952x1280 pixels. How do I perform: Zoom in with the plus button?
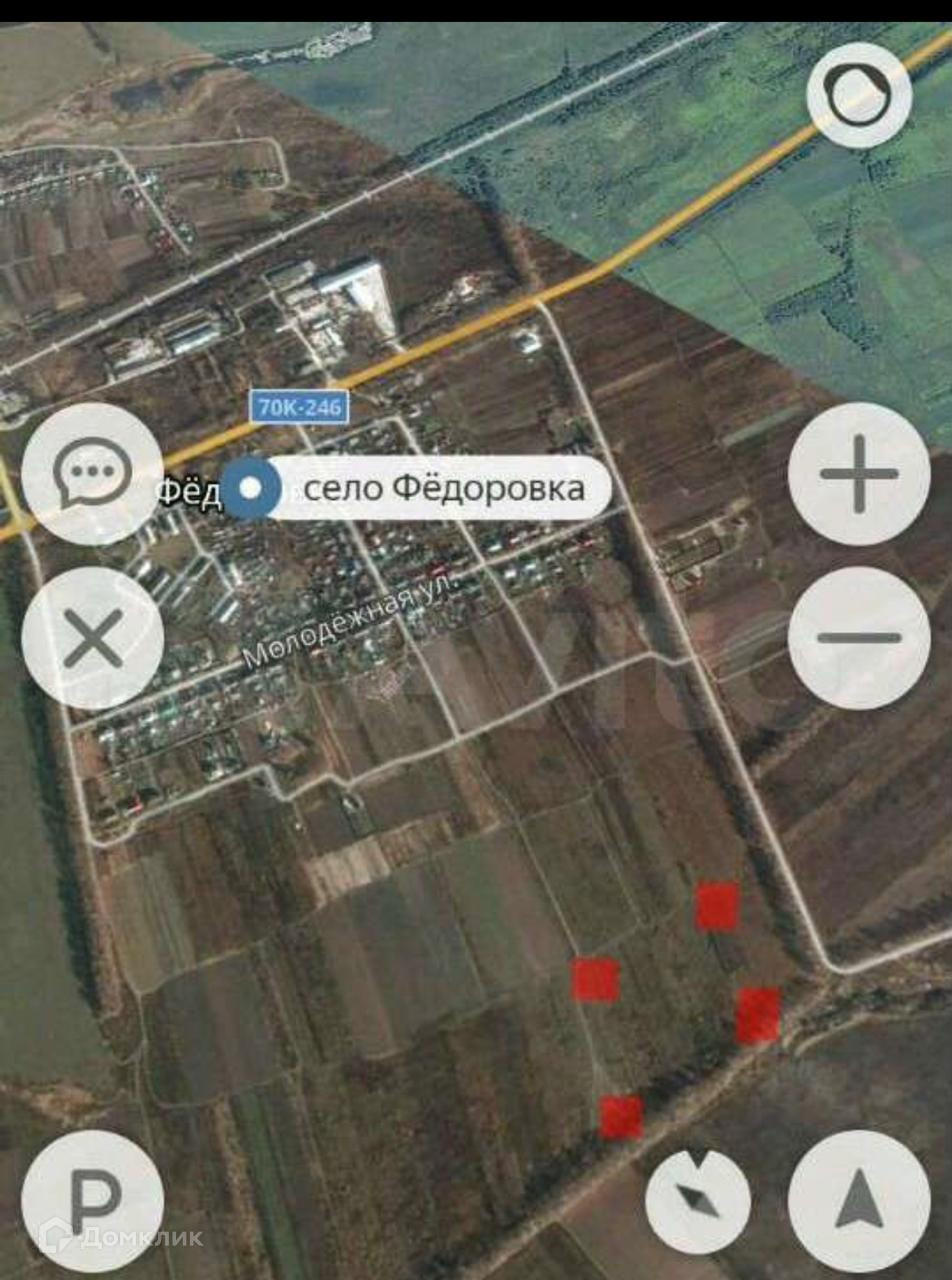tap(859, 474)
